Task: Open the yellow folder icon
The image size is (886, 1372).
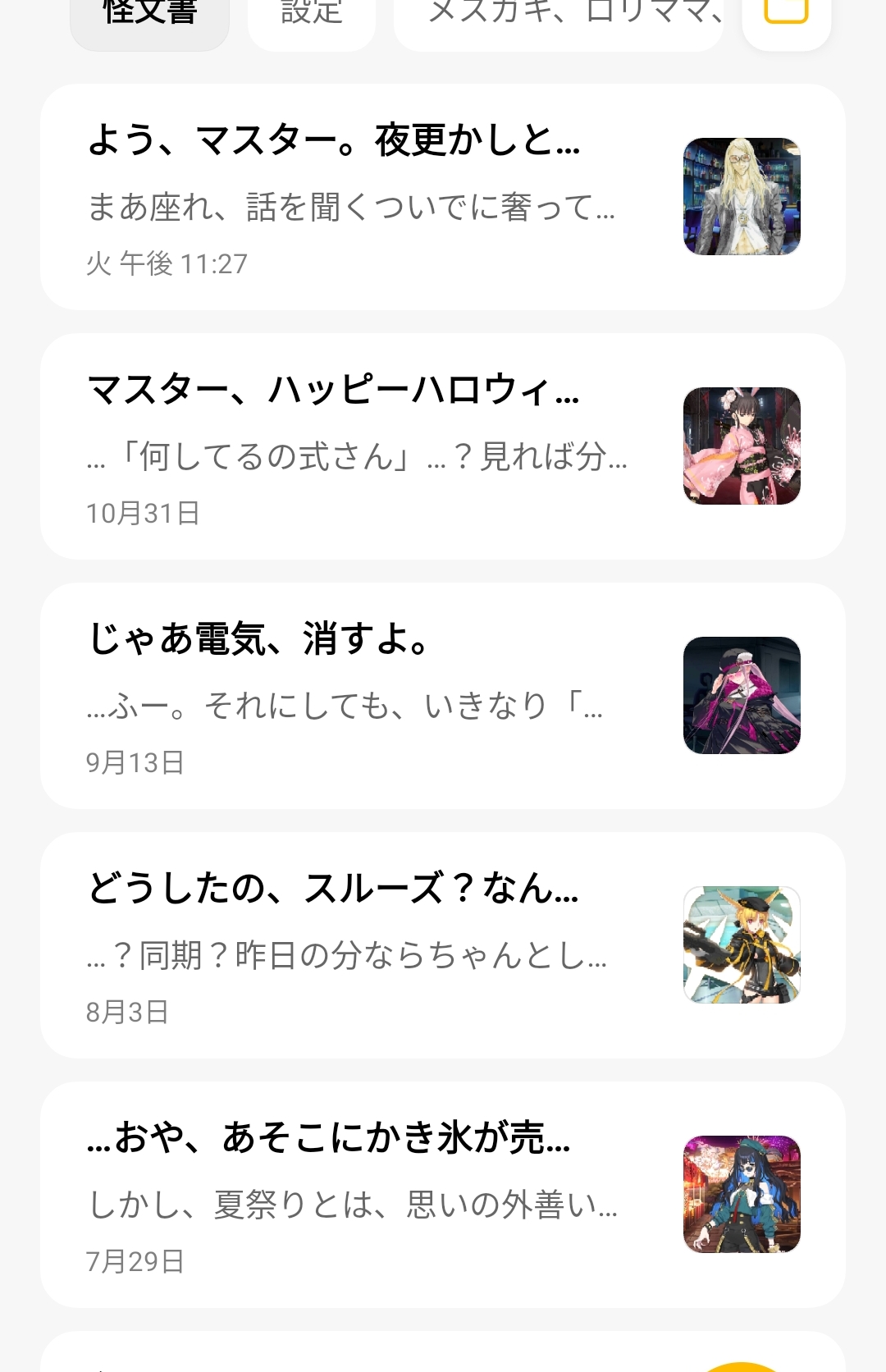Action: tap(786, 16)
